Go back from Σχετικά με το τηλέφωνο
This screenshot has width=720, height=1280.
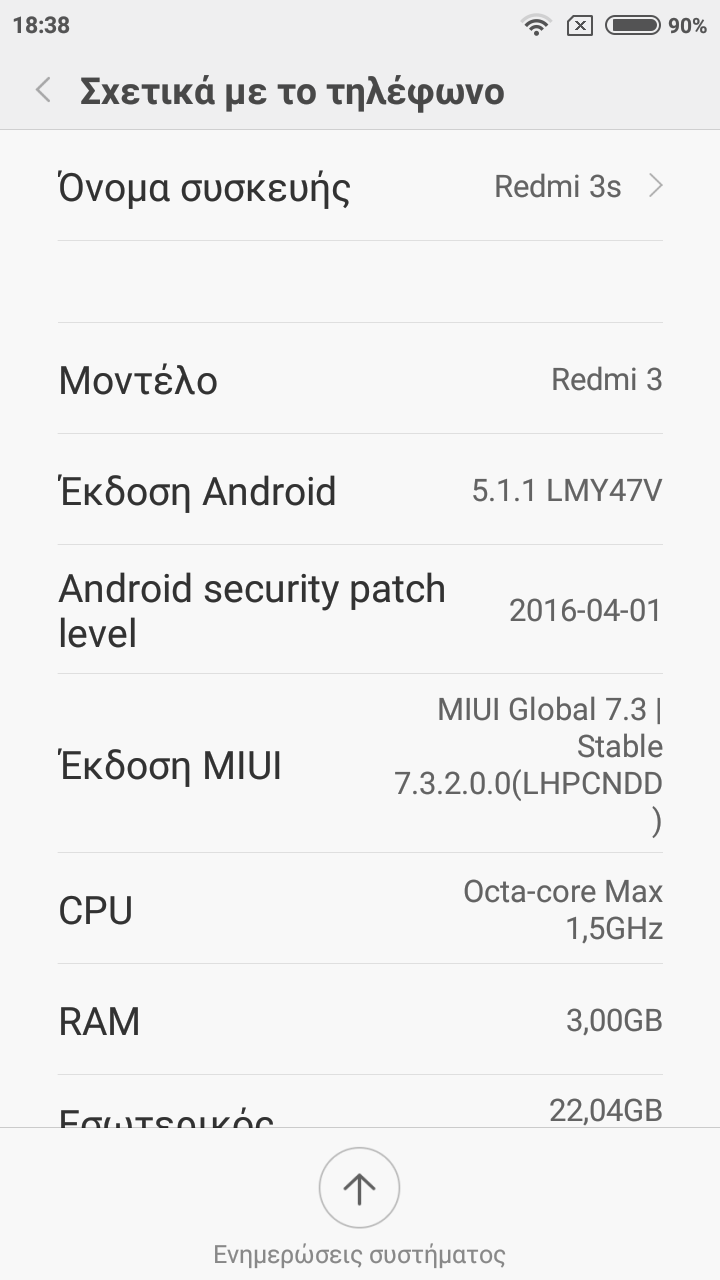coord(42,91)
